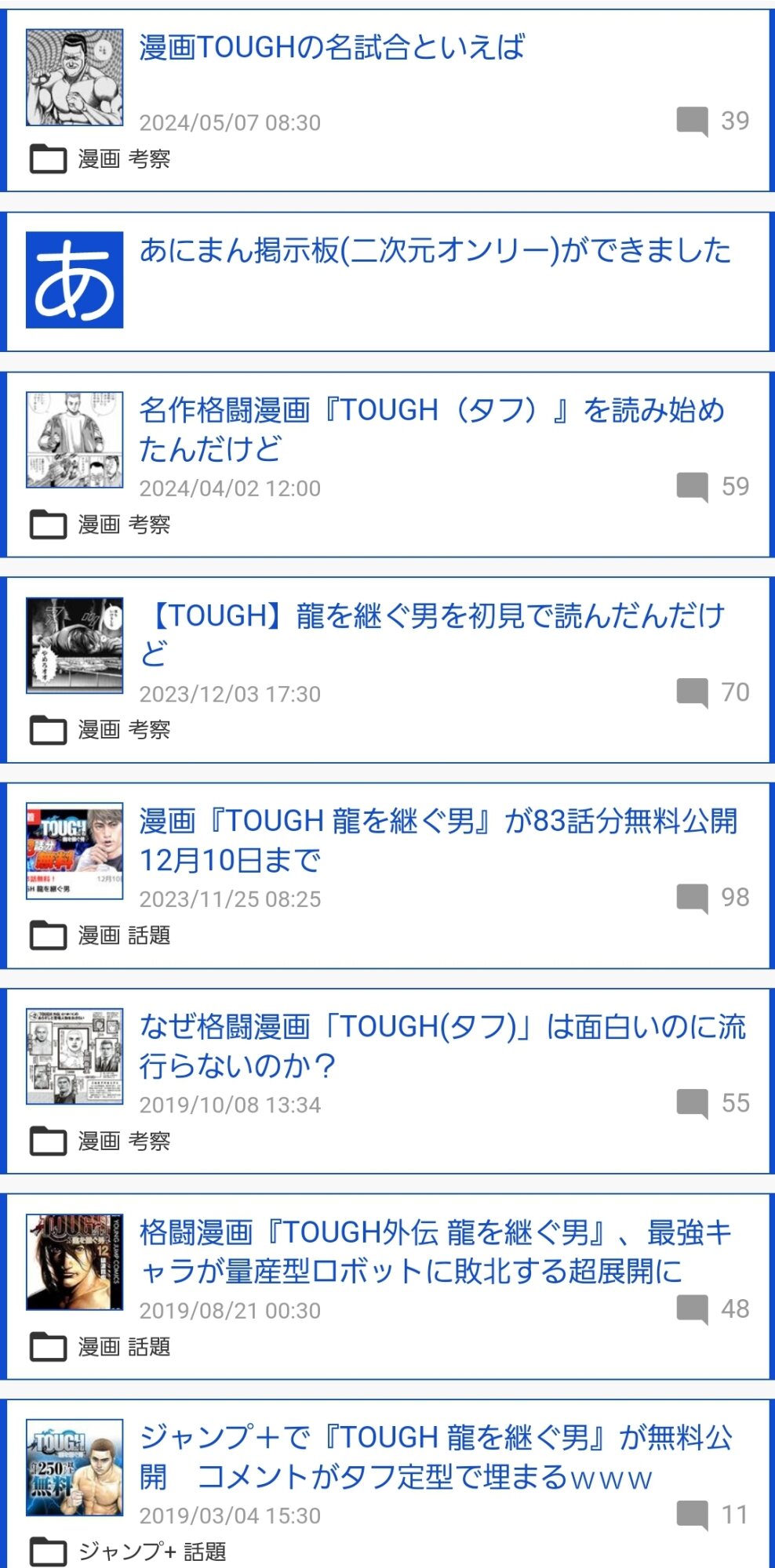The image size is (775, 1568).
Task: Tap thumbnail of 漫画TOUGHの名試合といえば
Action: 75,78
